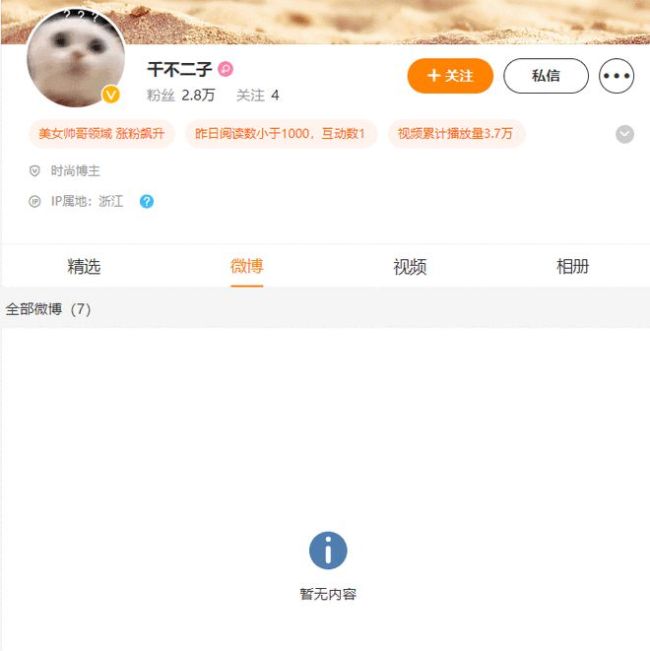Switch to the 精选 tab

(x=84, y=267)
